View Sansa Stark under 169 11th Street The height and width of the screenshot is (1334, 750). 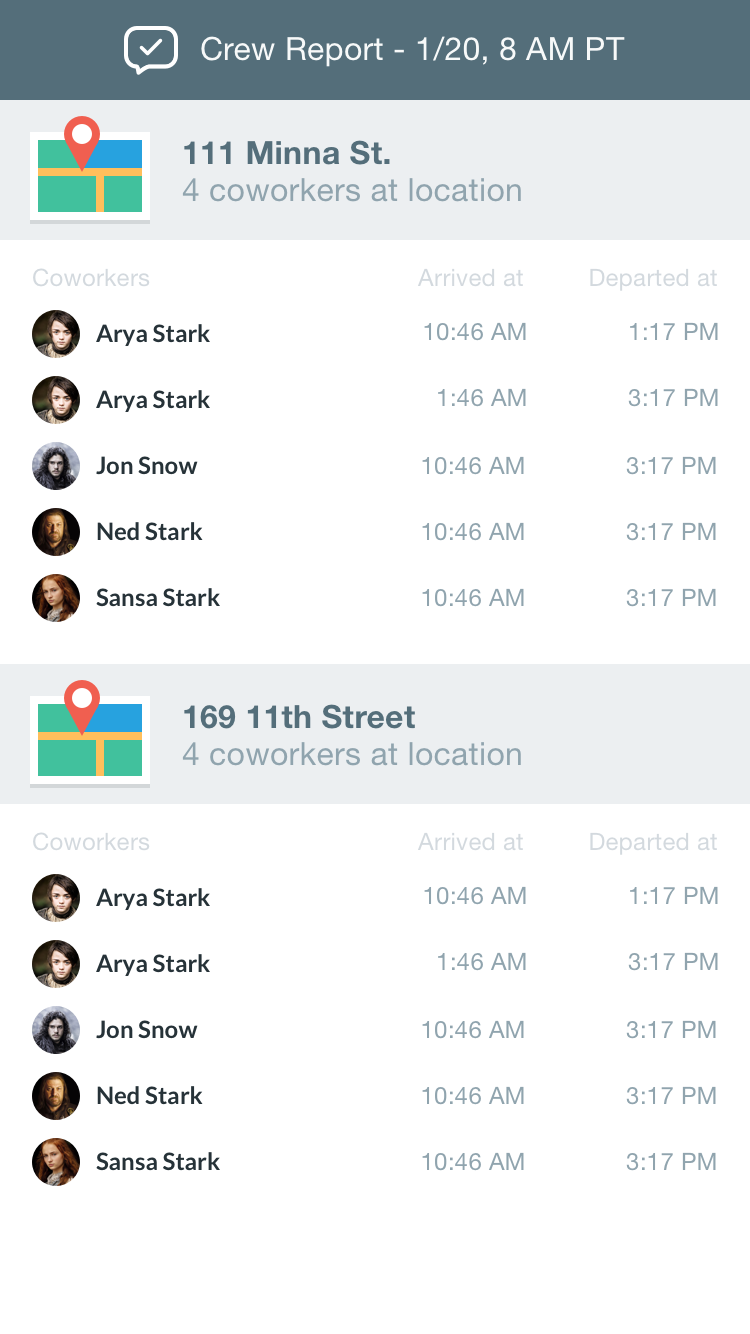[x=375, y=1162]
